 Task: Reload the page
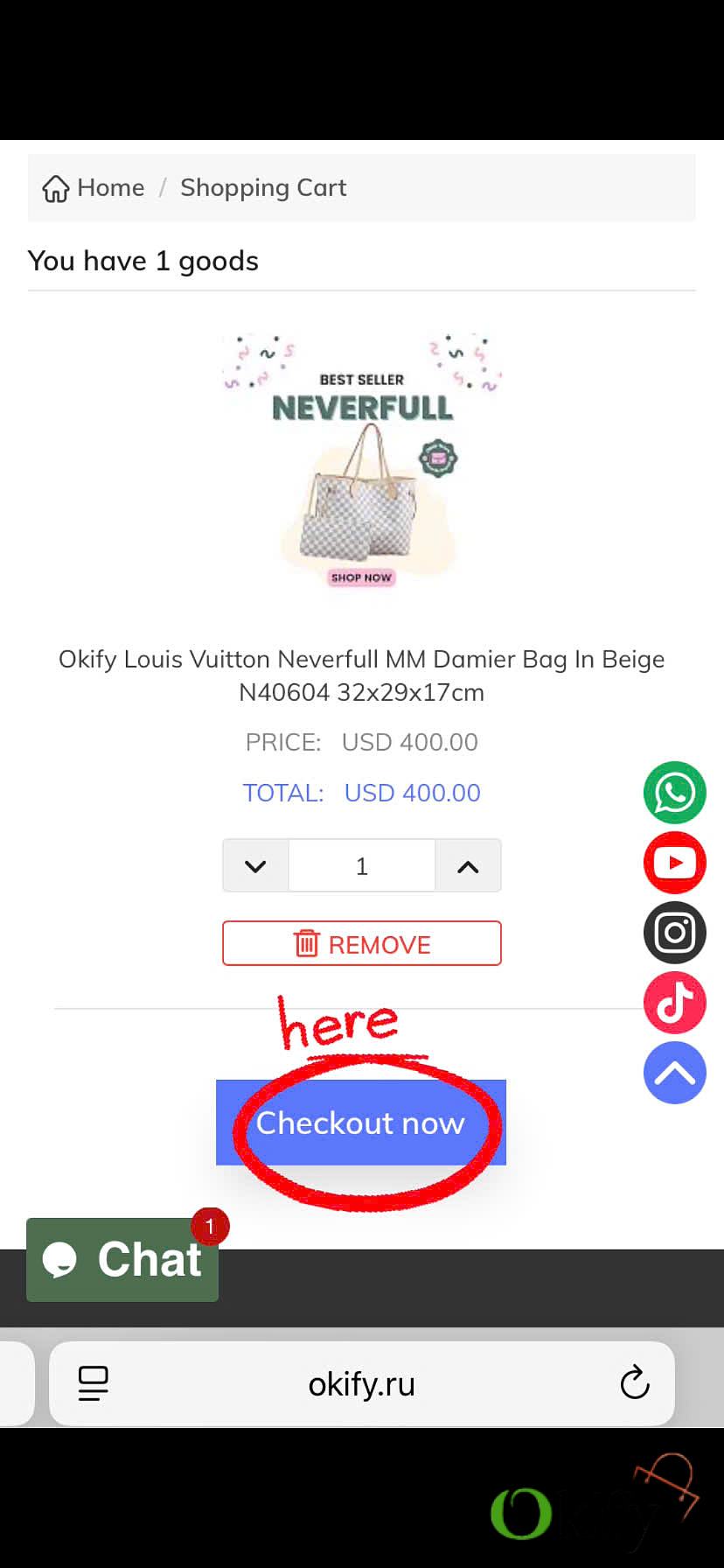635,1383
